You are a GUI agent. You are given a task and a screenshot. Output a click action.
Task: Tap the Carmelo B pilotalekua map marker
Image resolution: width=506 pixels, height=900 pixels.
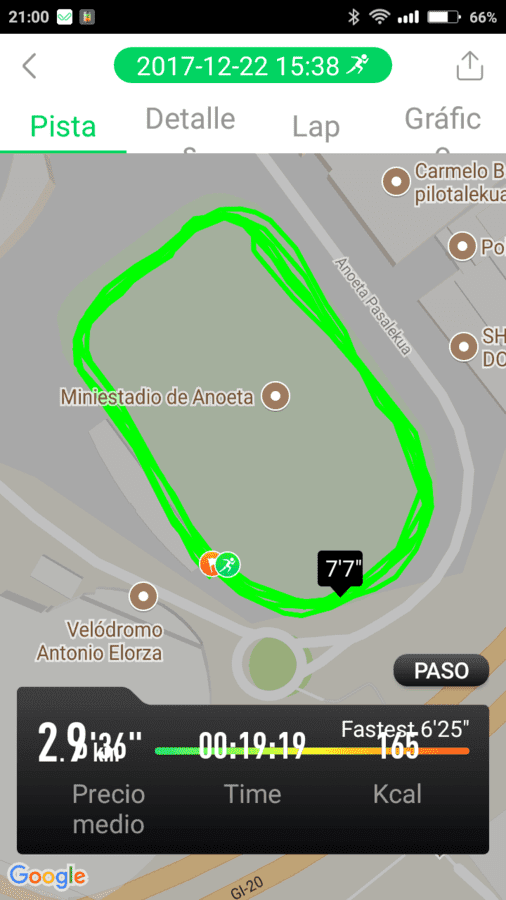click(396, 181)
